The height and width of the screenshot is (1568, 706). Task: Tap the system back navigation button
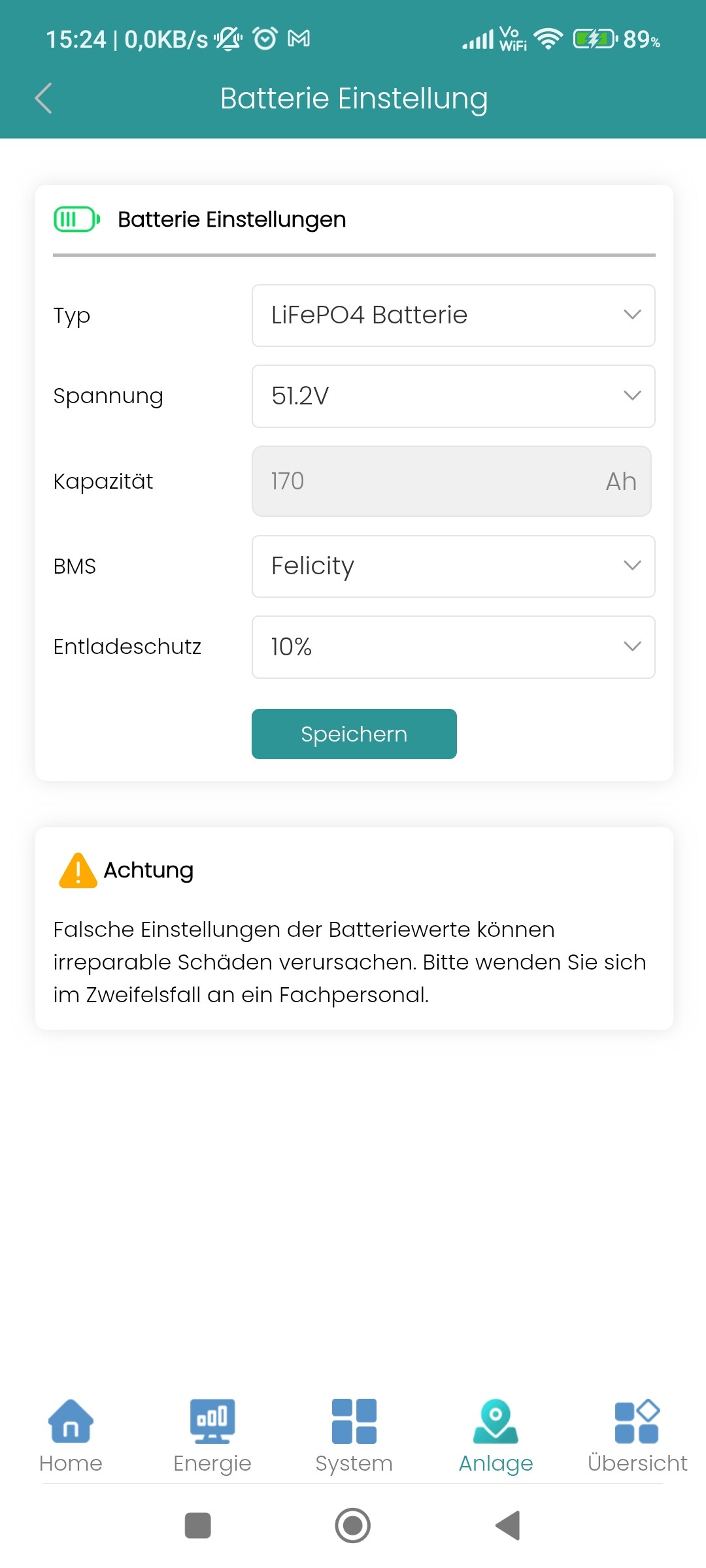[508, 1526]
